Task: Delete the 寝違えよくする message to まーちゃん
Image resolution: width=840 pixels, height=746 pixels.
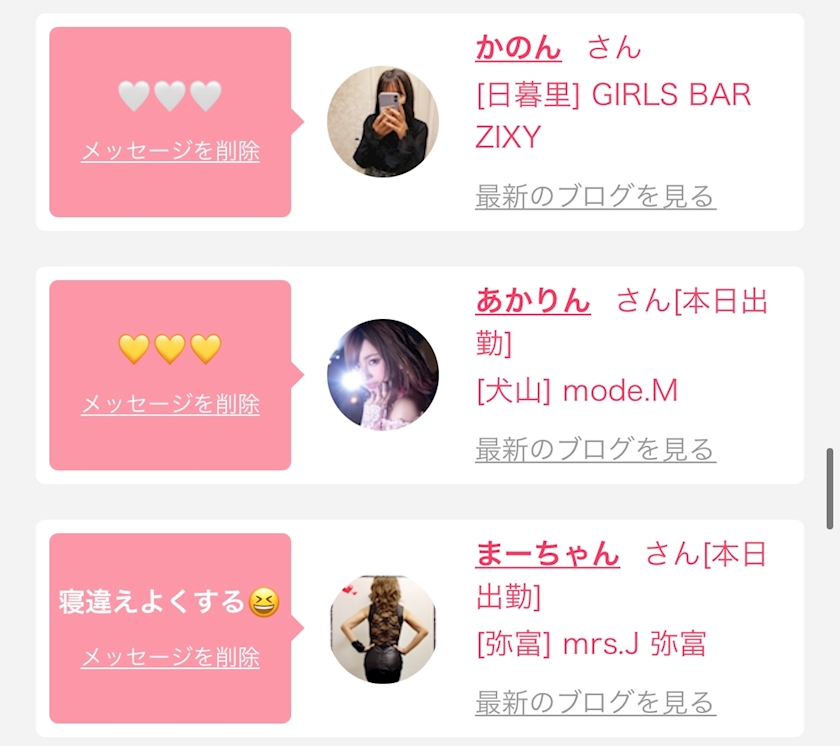Action: pyautogui.click(x=170, y=658)
